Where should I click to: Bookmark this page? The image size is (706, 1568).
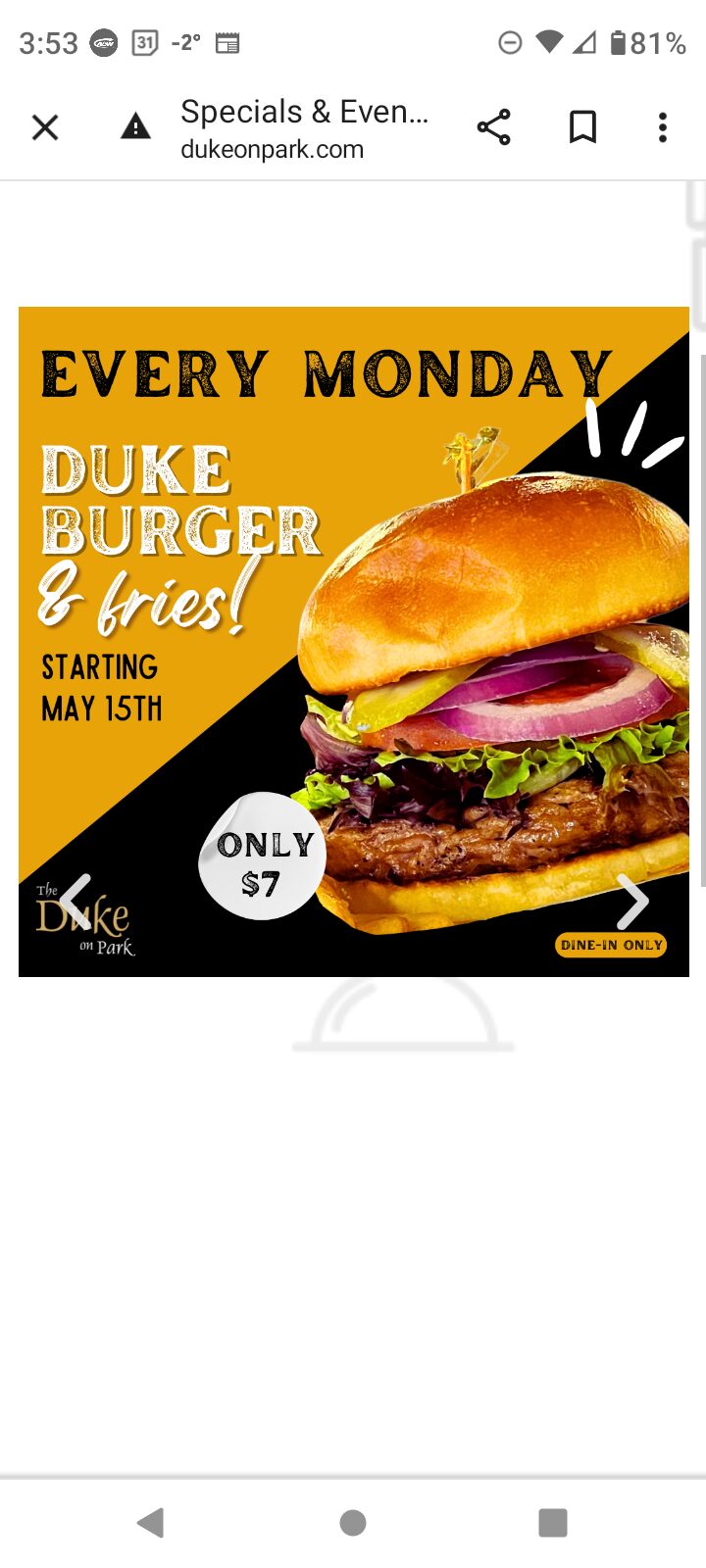click(x=582, y=127)
